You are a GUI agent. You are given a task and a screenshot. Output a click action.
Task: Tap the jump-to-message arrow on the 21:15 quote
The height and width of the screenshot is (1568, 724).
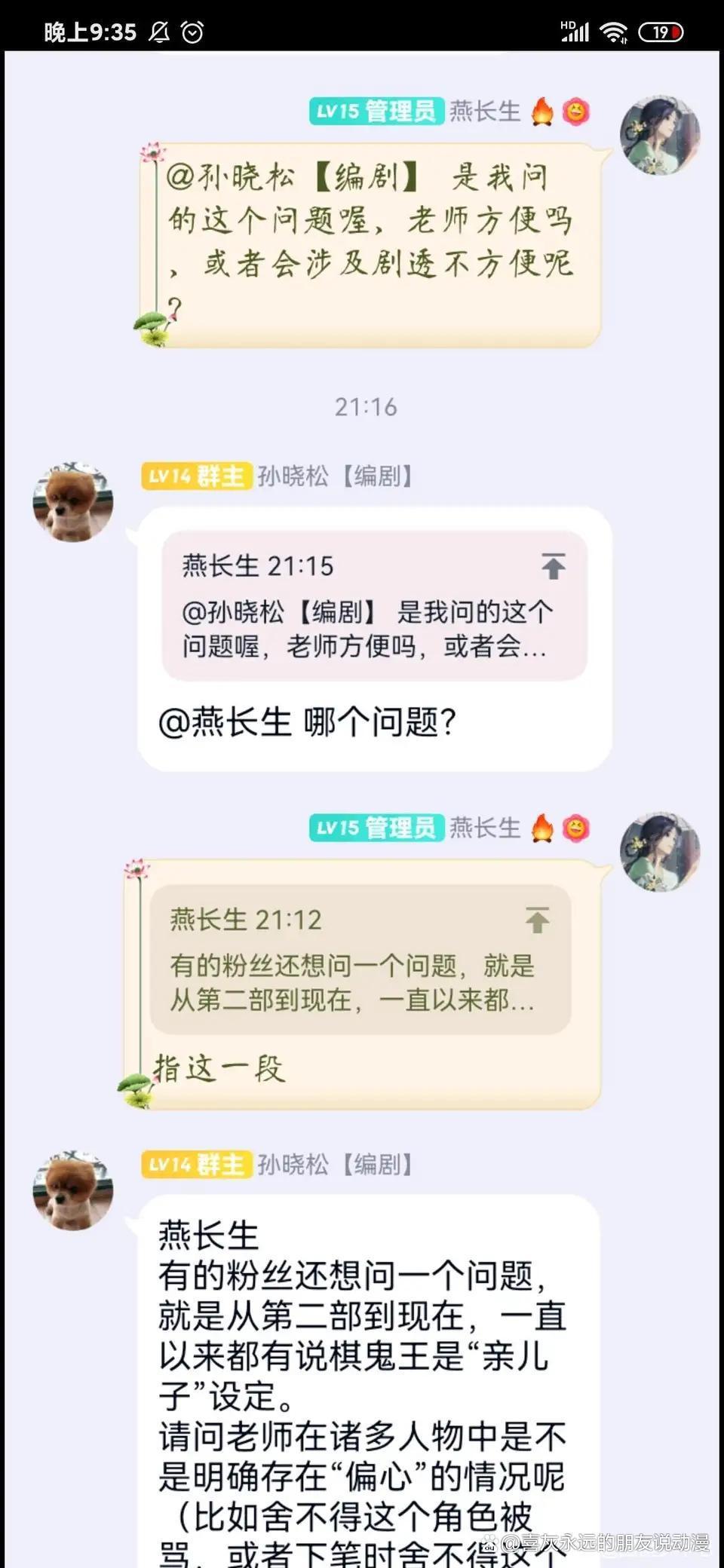click(x=554, y=567)
